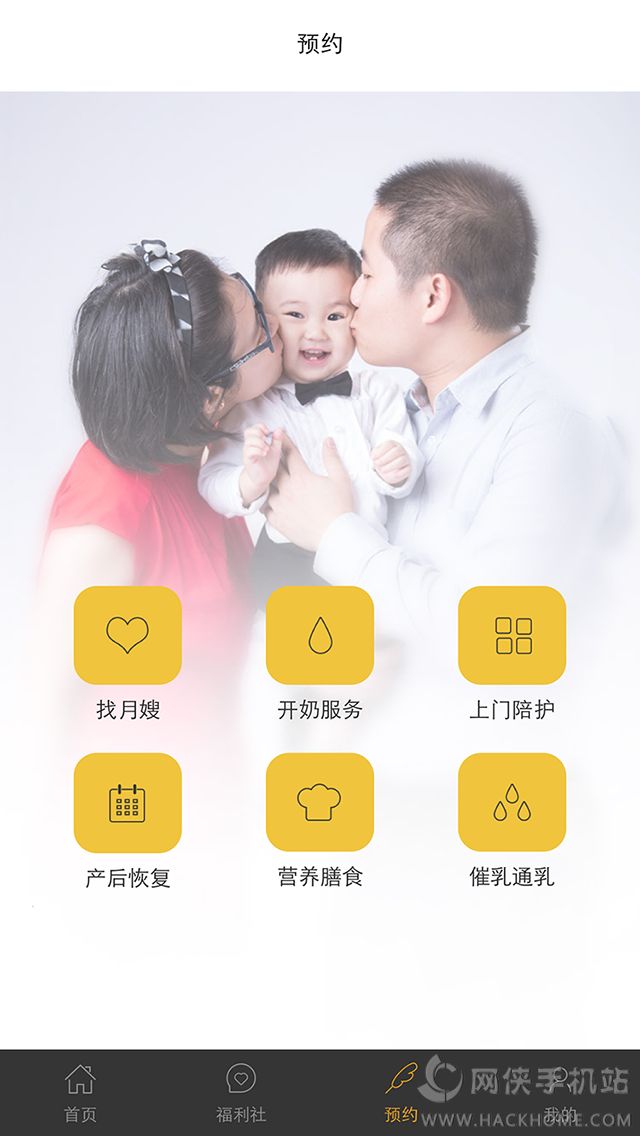Open 上门陪护 booking
640x1136 pixels.
[512, 635]
